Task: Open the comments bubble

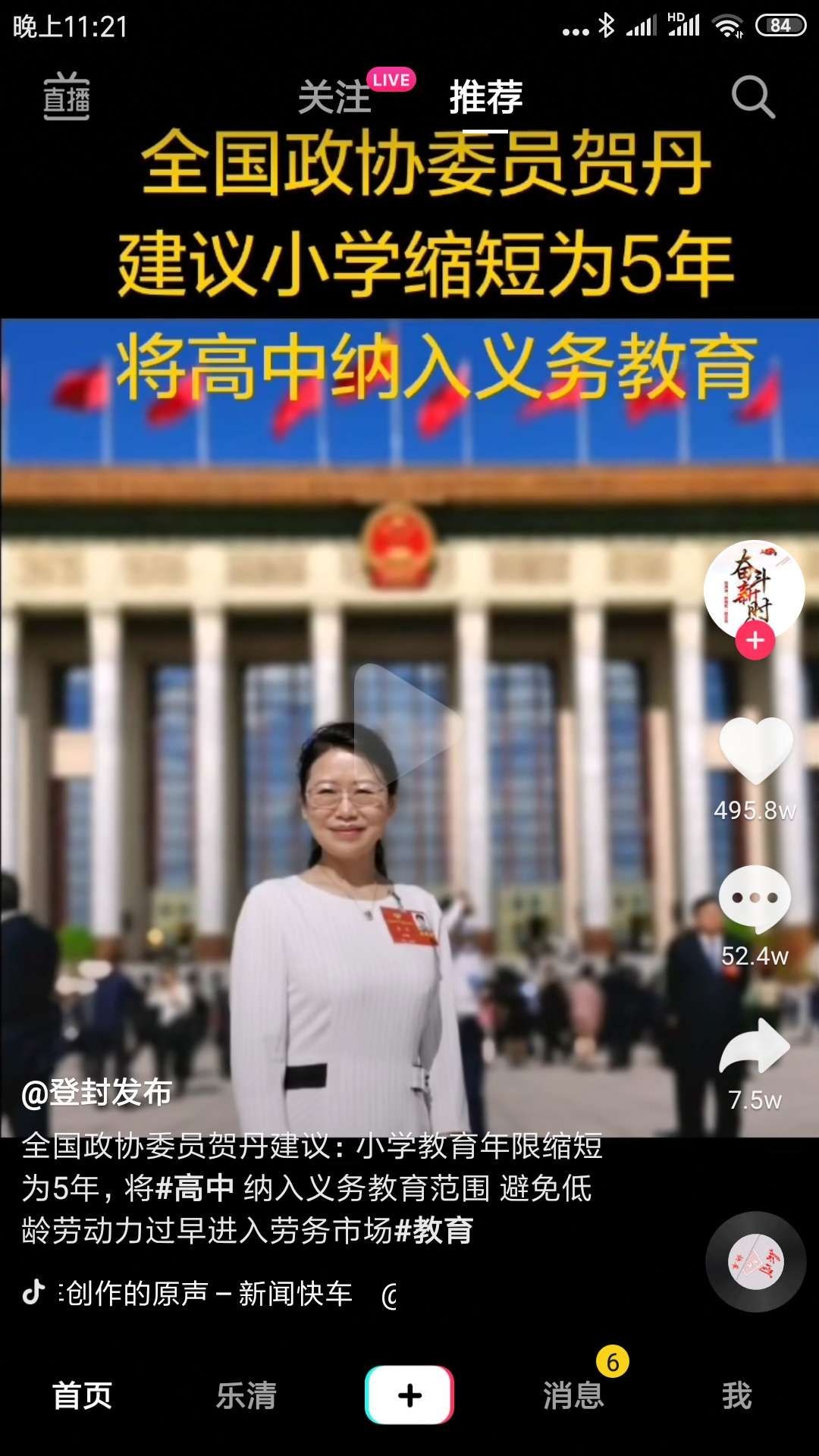Action: (x=755, y=899)
